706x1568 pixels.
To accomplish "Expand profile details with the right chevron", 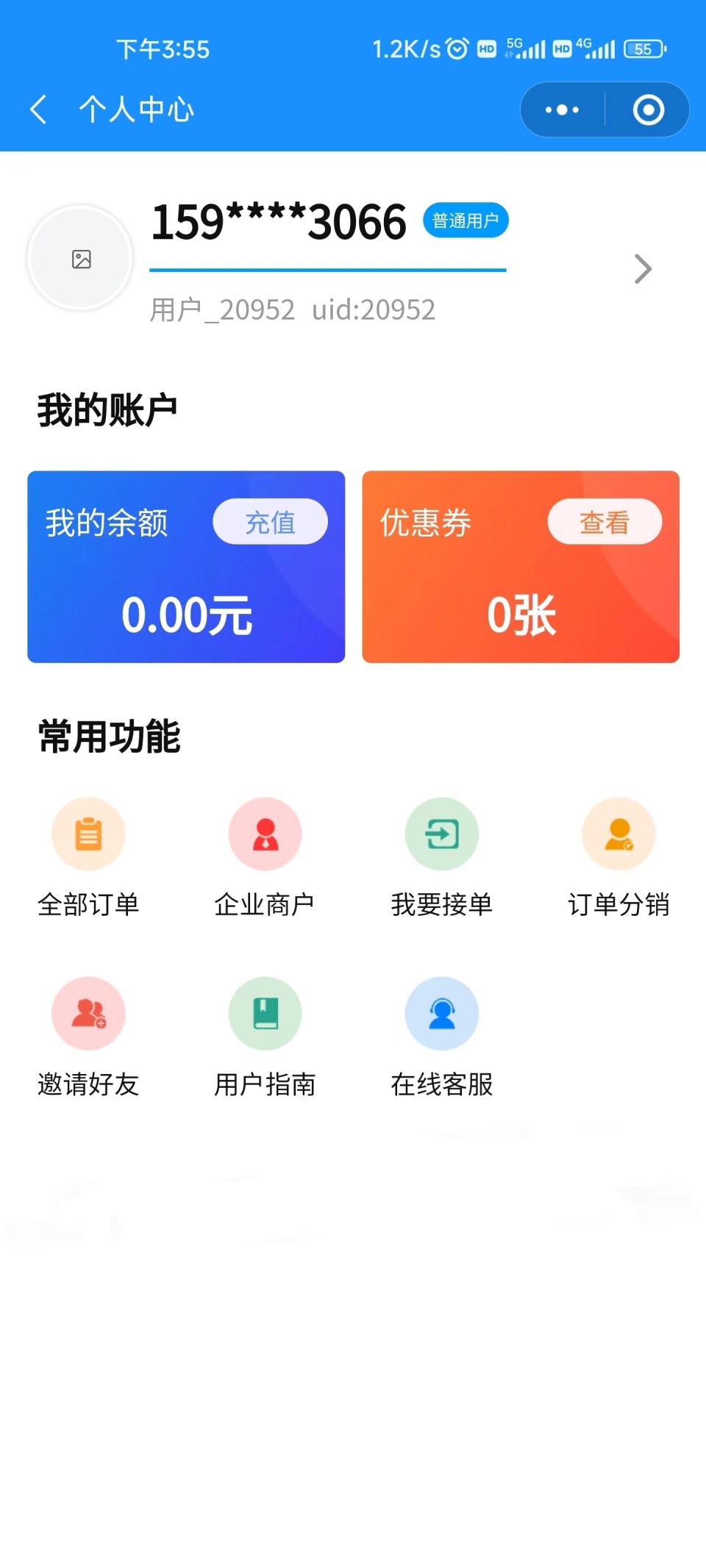I will click(x=643, y=269).
